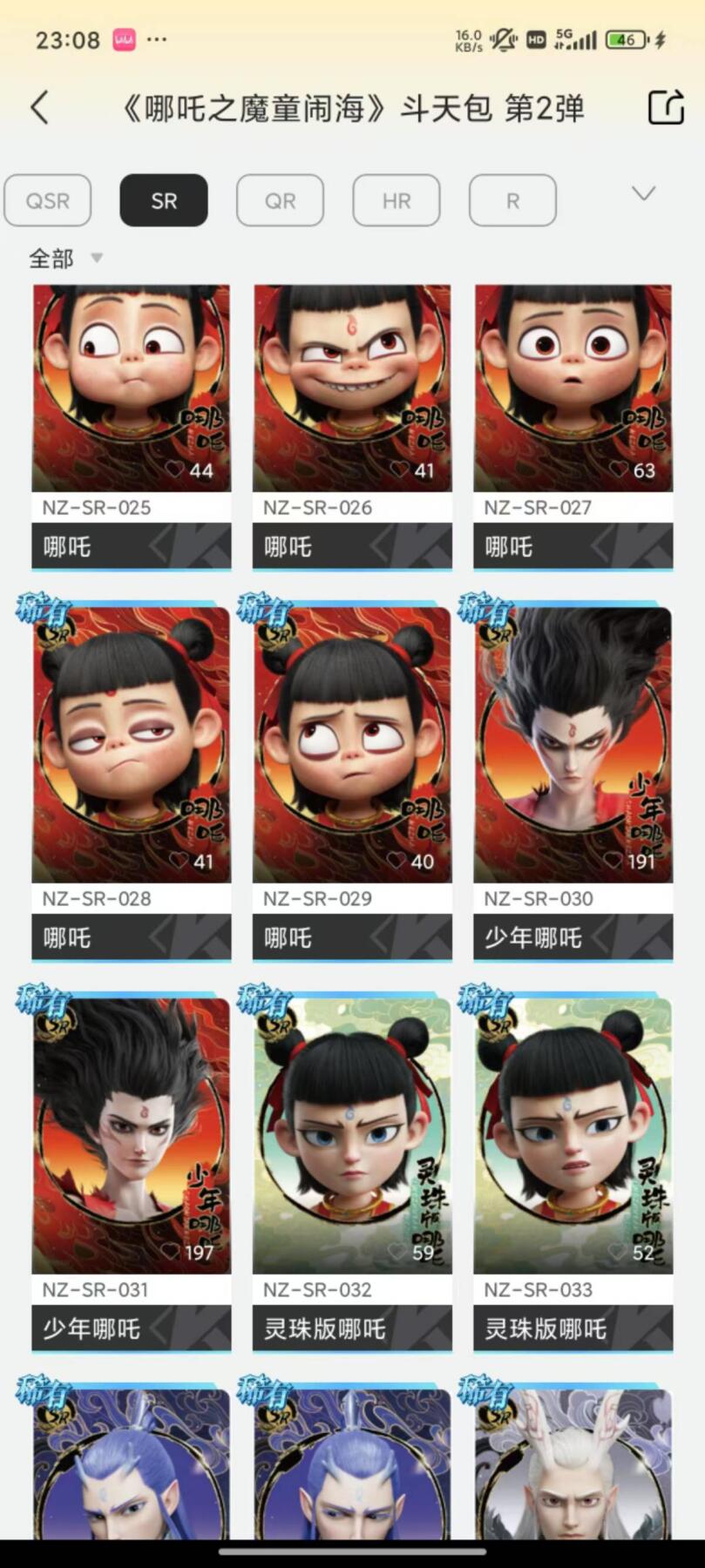Image resolution: width=705 pixels, height=1568 pixels.
Task: Open the 全部 filter dropdown
Action: pos(65,259)
